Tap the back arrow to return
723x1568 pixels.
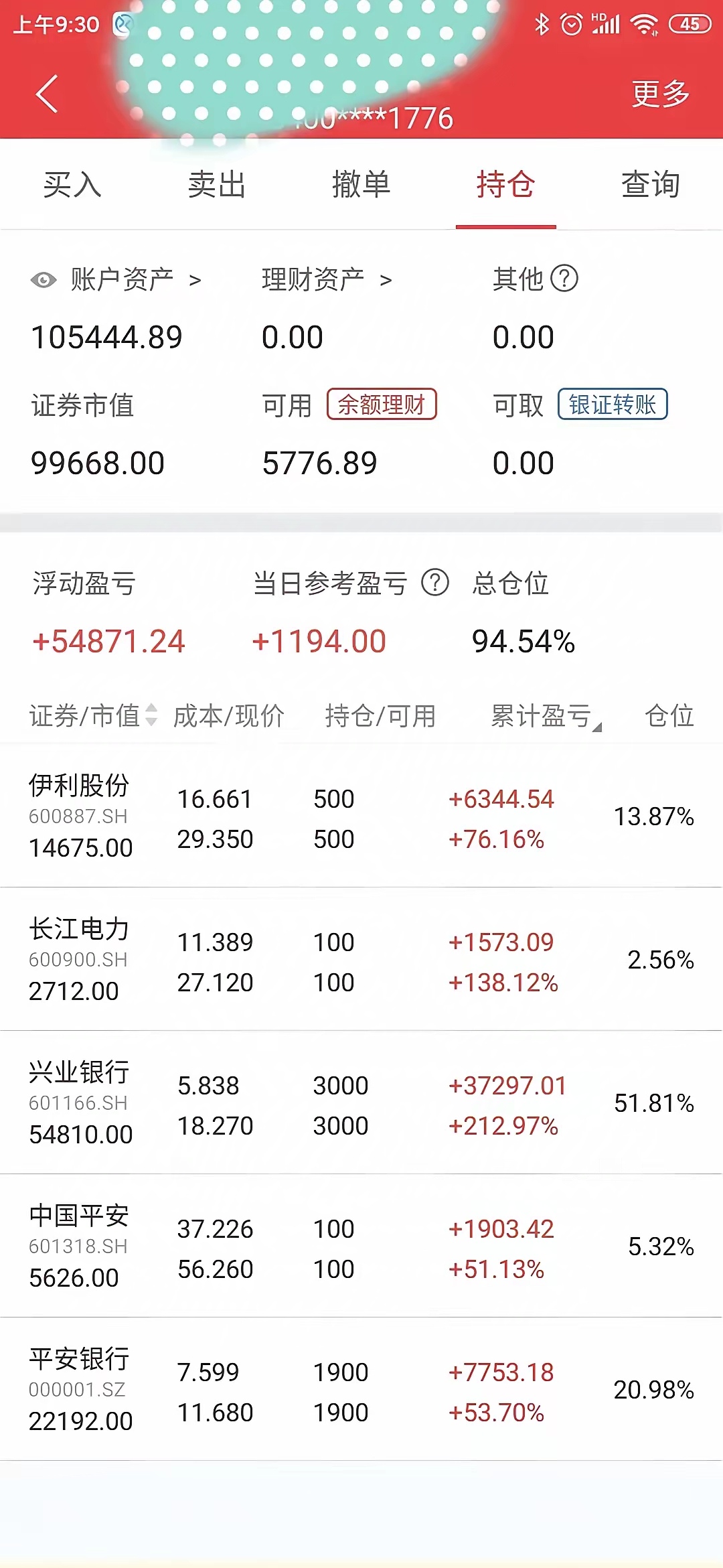[47, 94]
